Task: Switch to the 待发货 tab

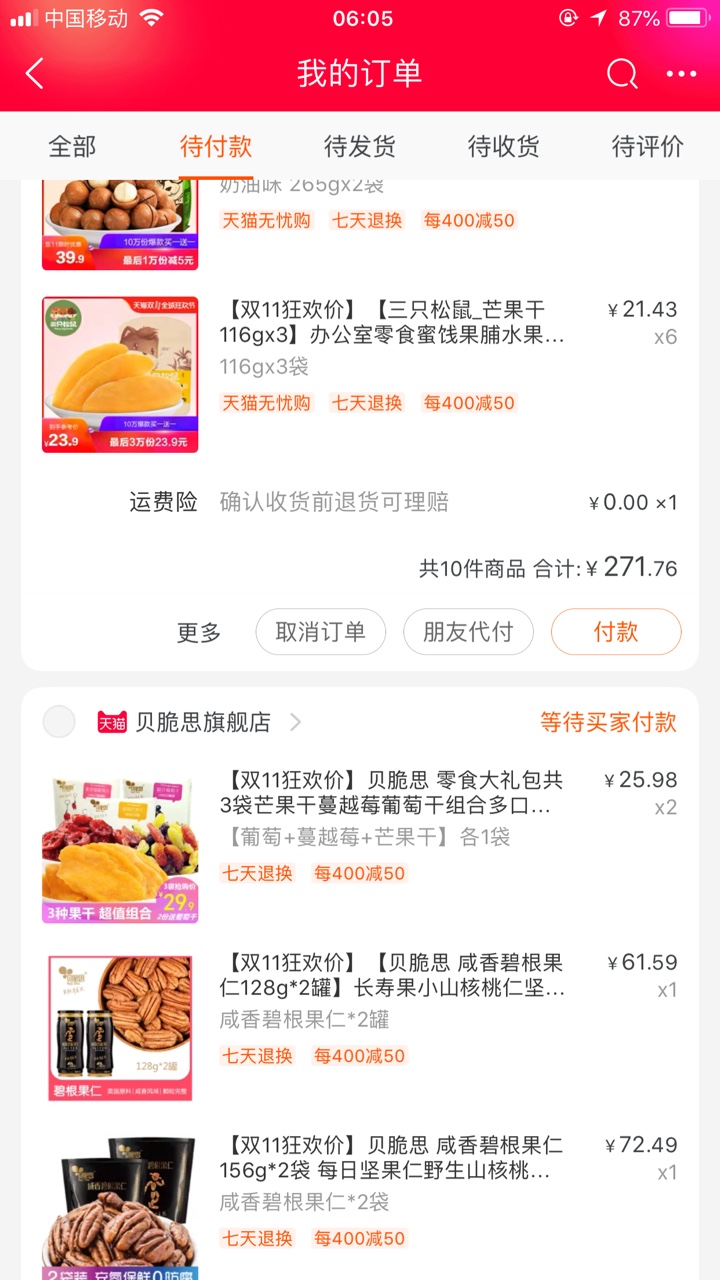Action: pos(360,146)
